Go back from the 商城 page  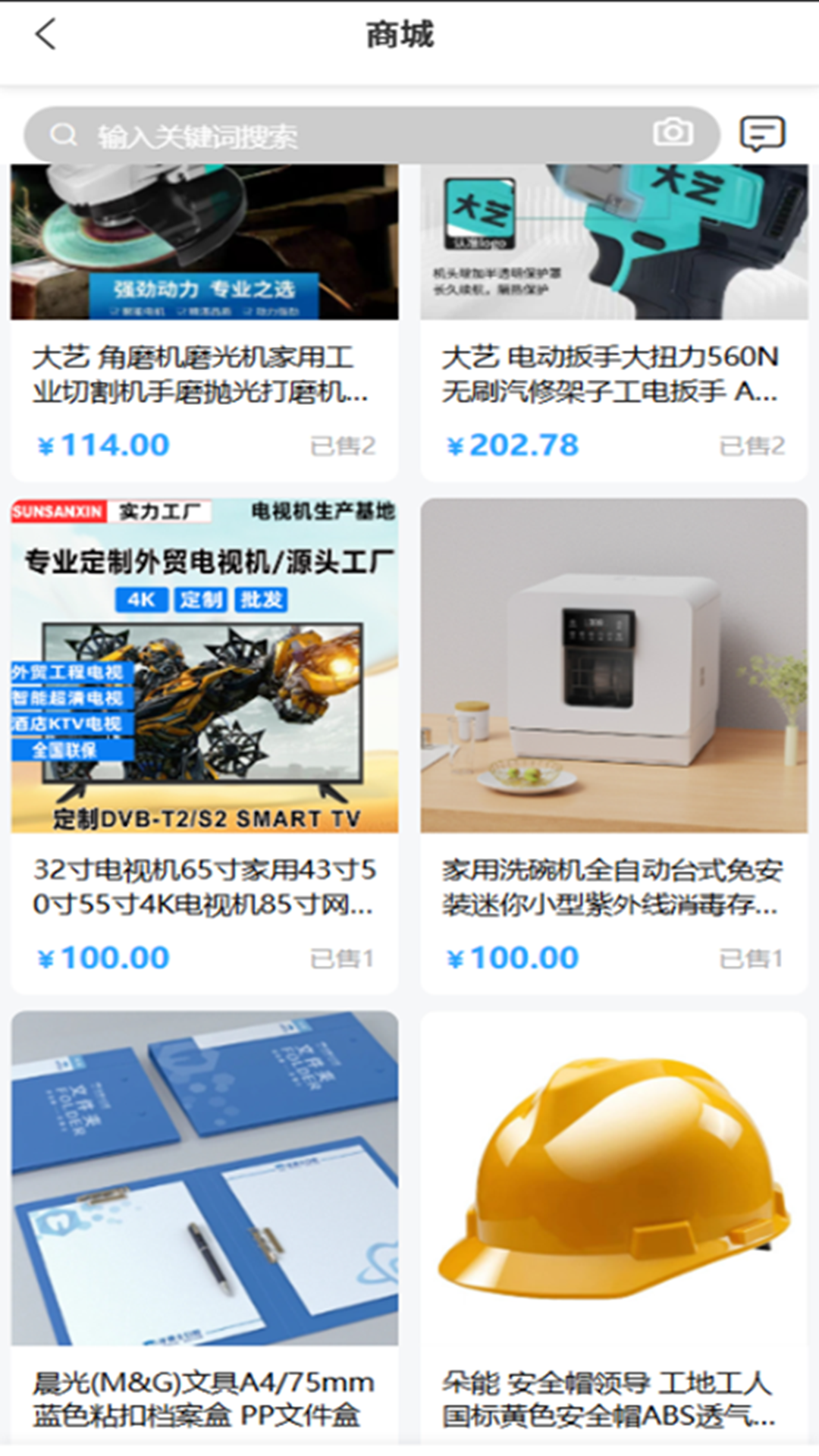45,35
